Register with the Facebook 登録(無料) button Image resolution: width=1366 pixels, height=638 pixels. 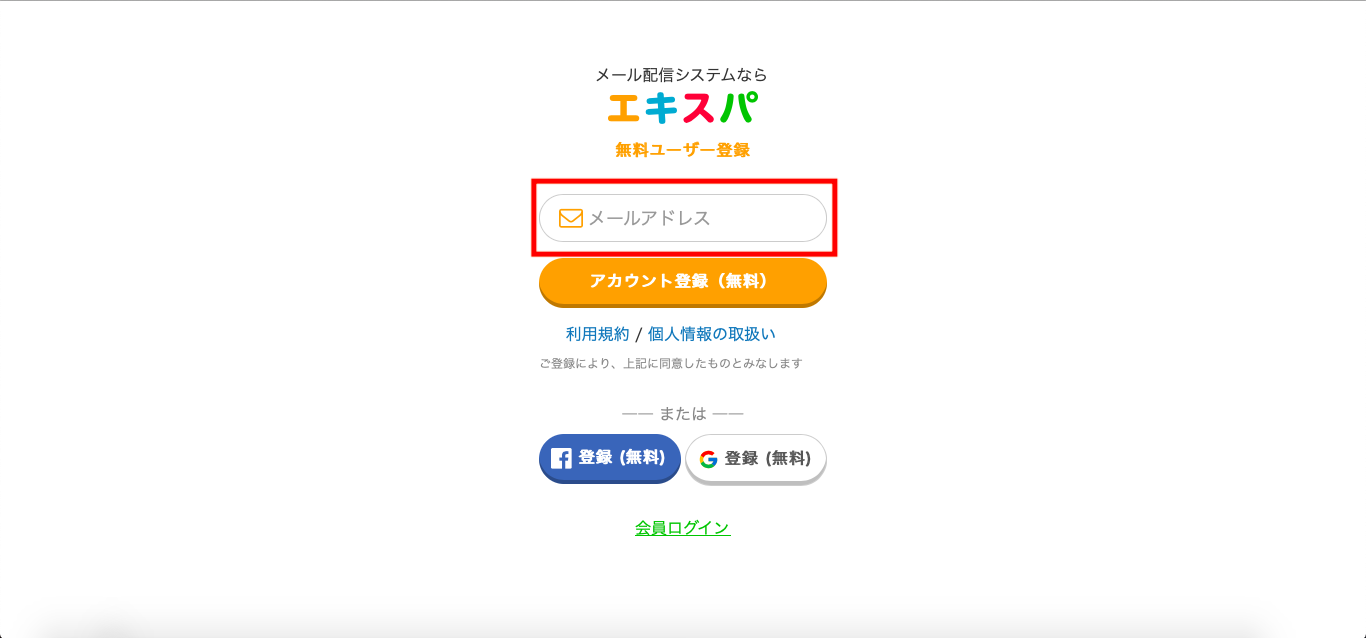(610, 458)
